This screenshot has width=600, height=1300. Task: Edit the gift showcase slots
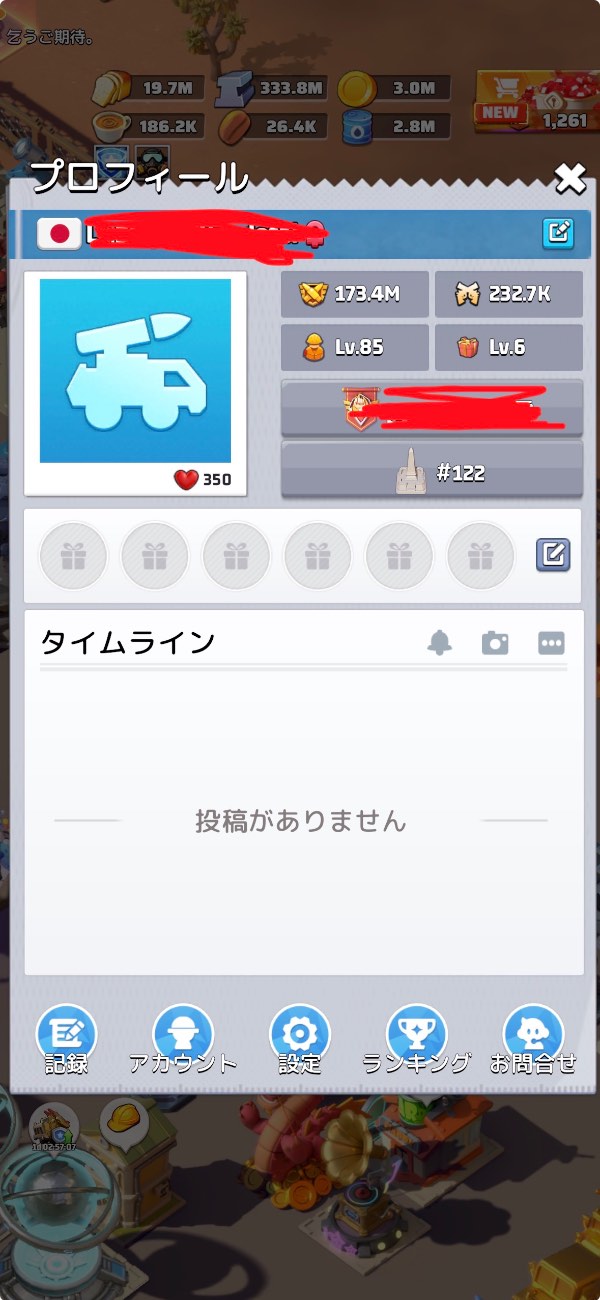pyautogui.click(x=553, y=554)
